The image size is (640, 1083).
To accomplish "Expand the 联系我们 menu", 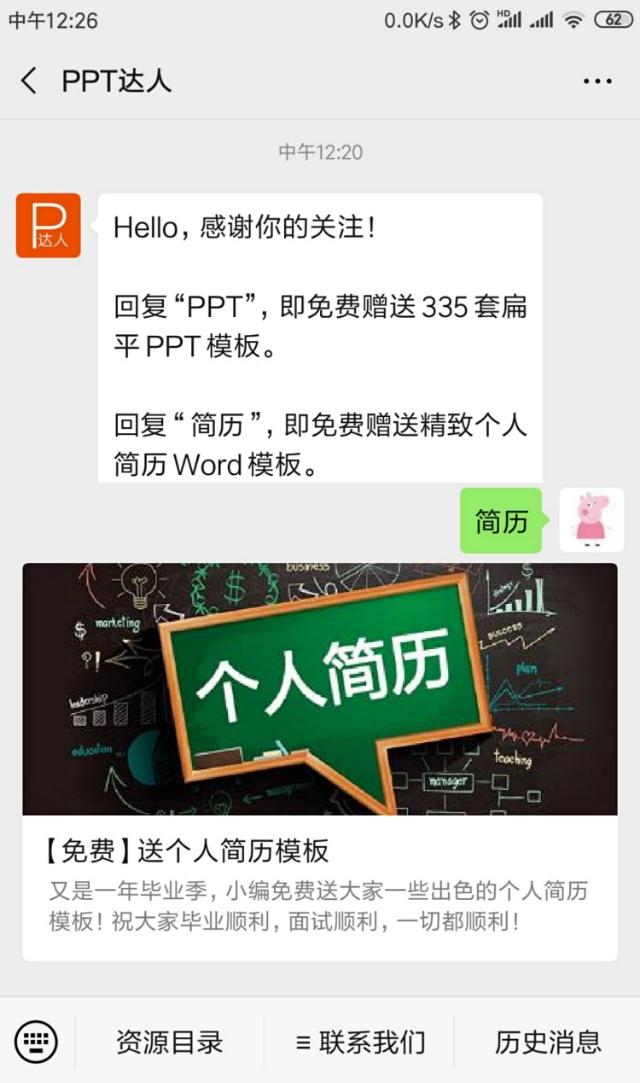I will [x=359, y=1042].
